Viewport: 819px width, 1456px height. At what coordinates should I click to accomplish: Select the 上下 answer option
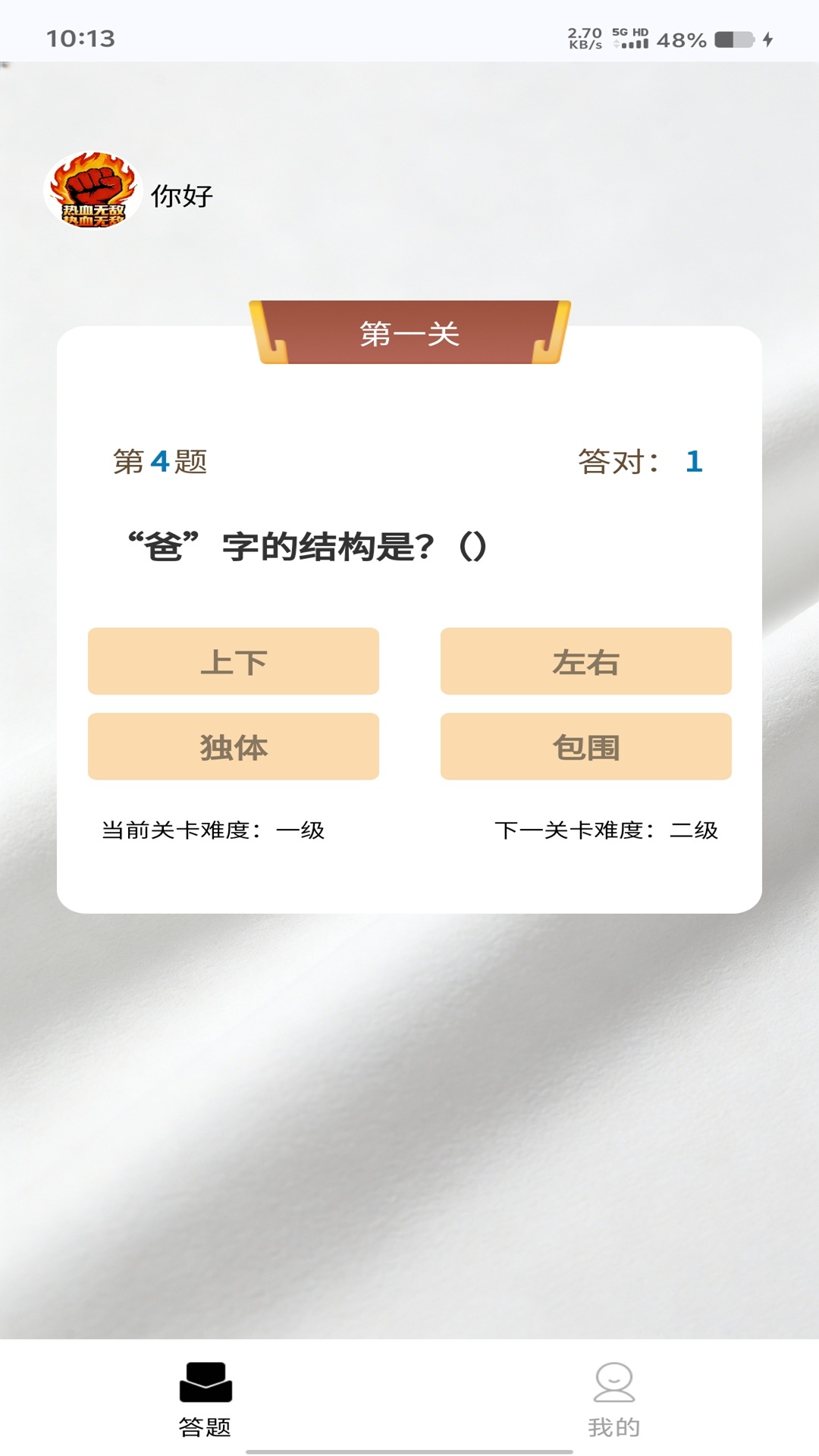233,661
